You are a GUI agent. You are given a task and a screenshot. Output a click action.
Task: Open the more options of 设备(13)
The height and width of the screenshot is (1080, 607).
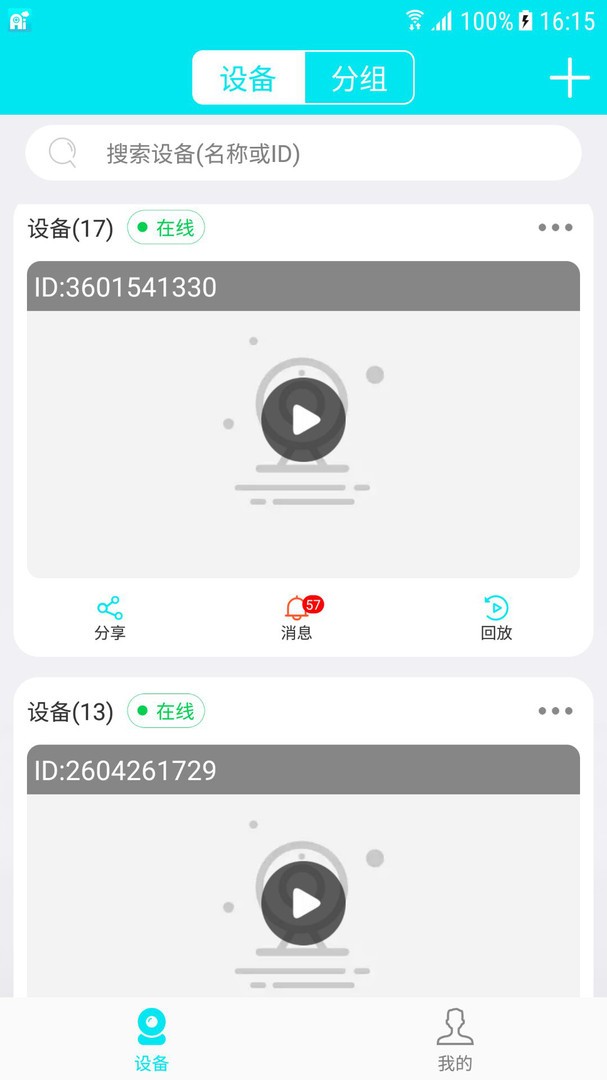[x=555, y=711]
